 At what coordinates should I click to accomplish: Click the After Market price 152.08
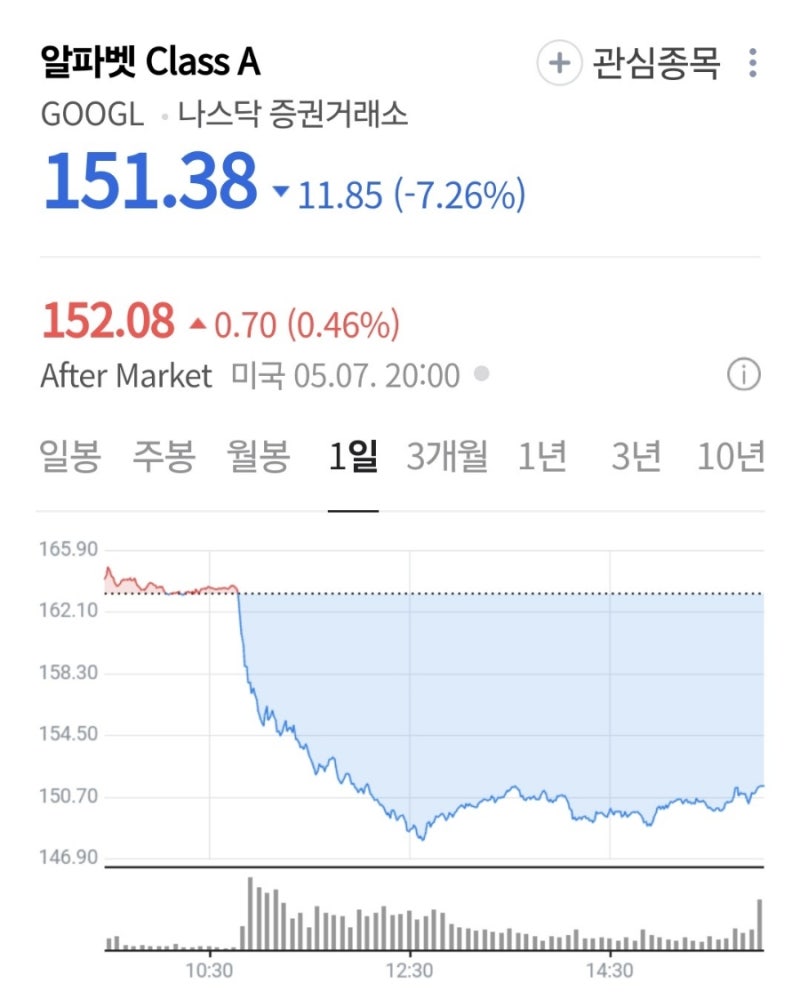point(110,320)
